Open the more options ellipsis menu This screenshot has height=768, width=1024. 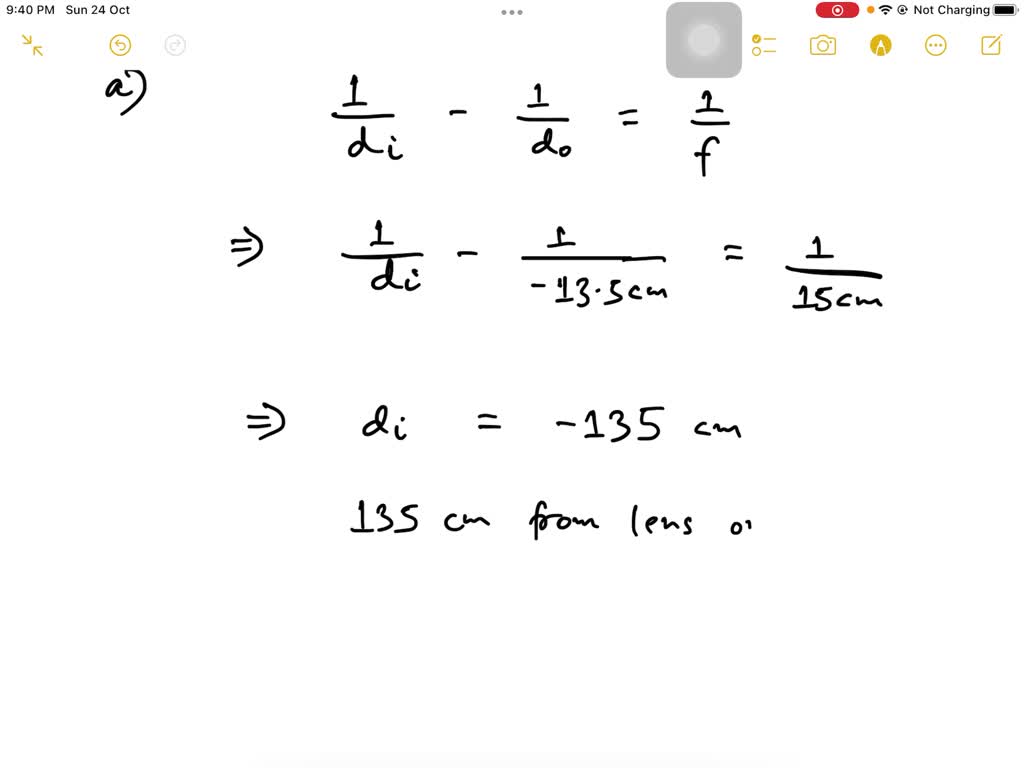[x=936, y=45]
